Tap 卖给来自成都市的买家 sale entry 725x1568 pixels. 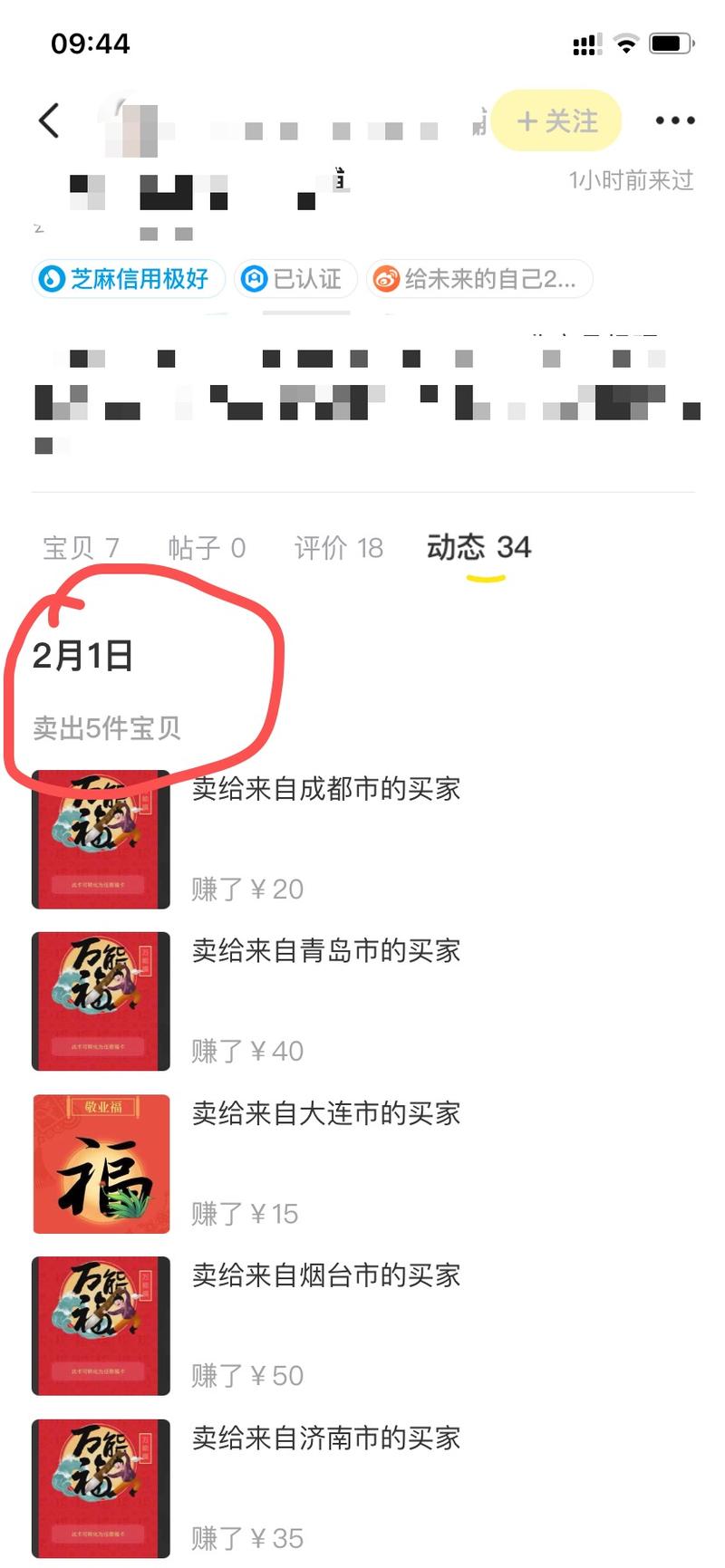pos(327,790)
